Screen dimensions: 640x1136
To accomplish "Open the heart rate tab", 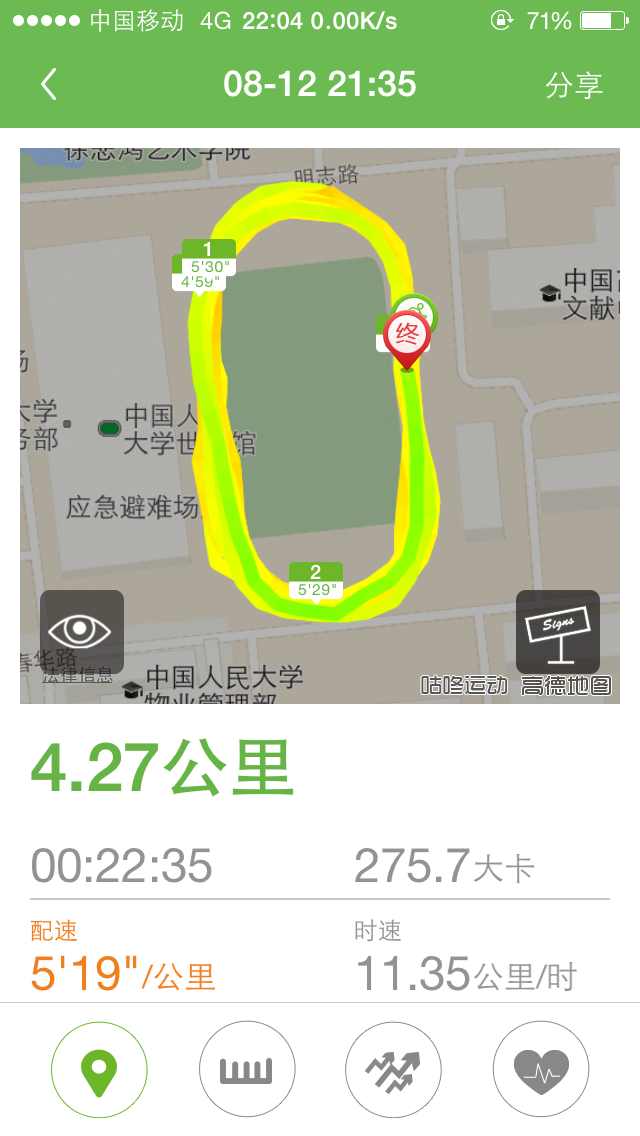I will 541,1069.
